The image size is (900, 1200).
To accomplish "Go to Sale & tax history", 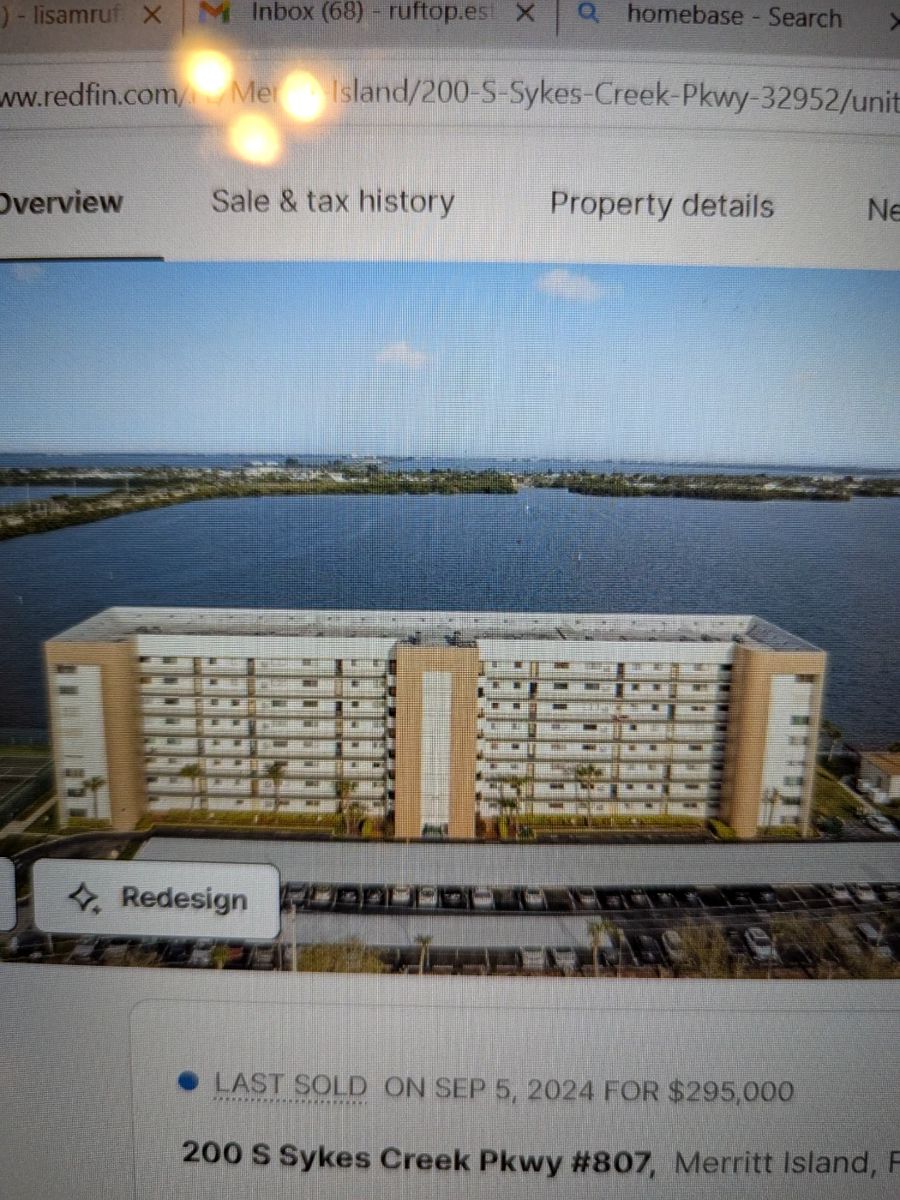I will tap(332, 203).
